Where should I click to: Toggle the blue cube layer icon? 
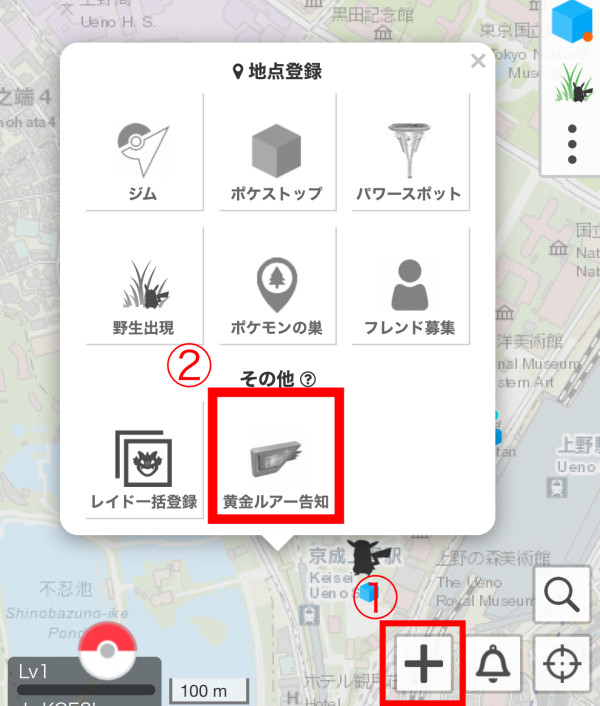(x=573, y=22)
